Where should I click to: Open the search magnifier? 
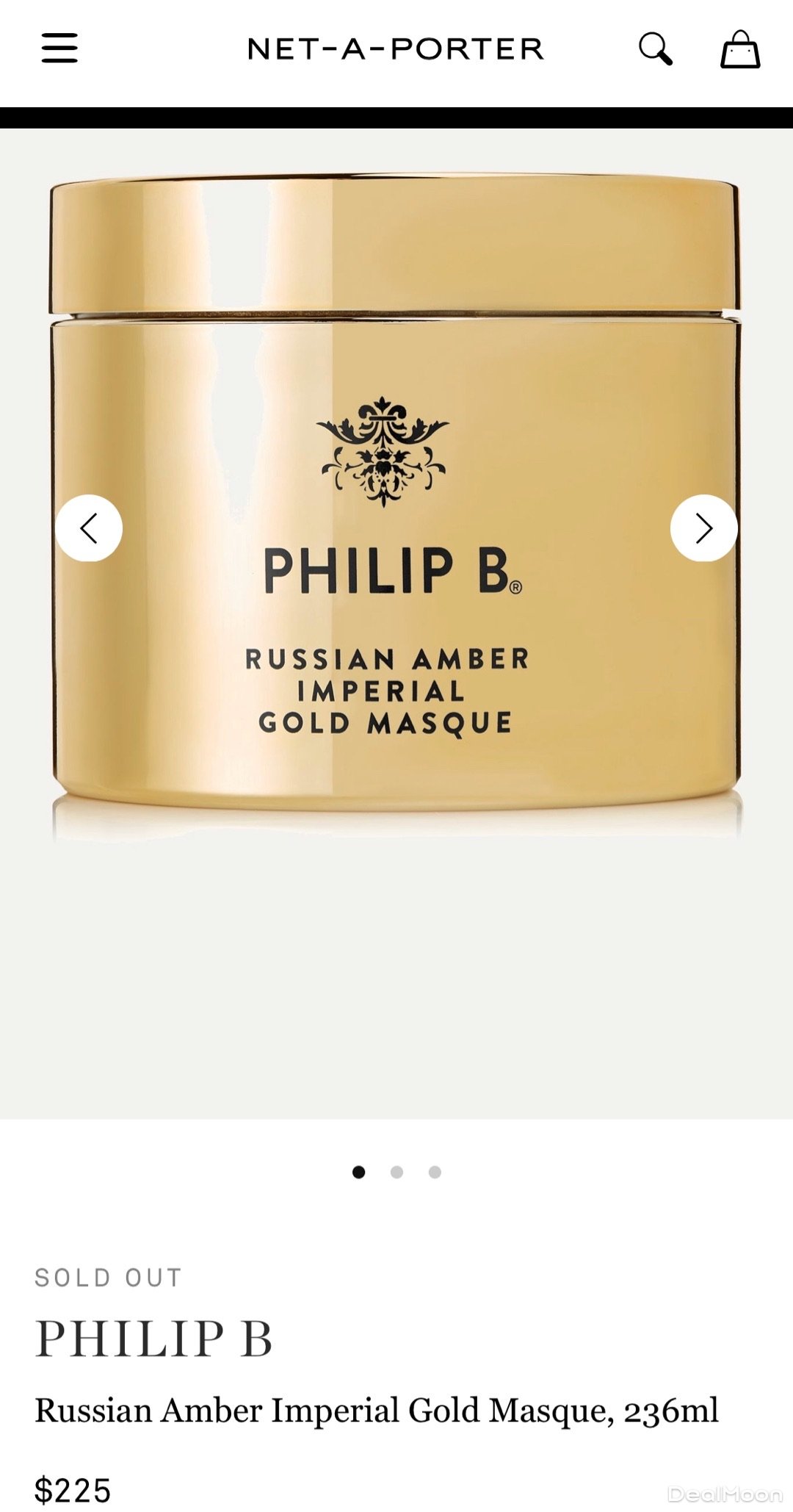[655, 49]
